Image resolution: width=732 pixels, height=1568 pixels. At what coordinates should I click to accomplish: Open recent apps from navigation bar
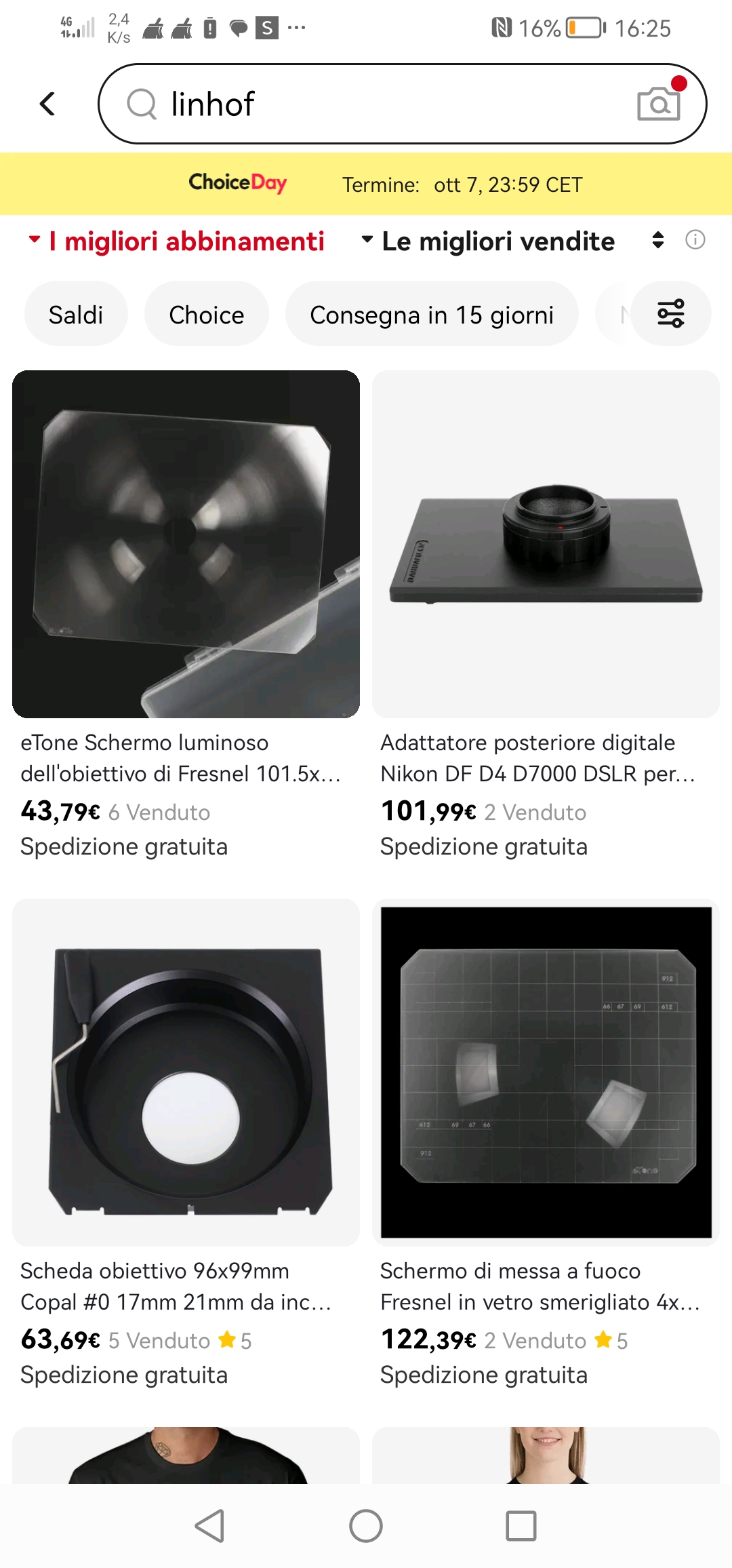coord(521,1526)
